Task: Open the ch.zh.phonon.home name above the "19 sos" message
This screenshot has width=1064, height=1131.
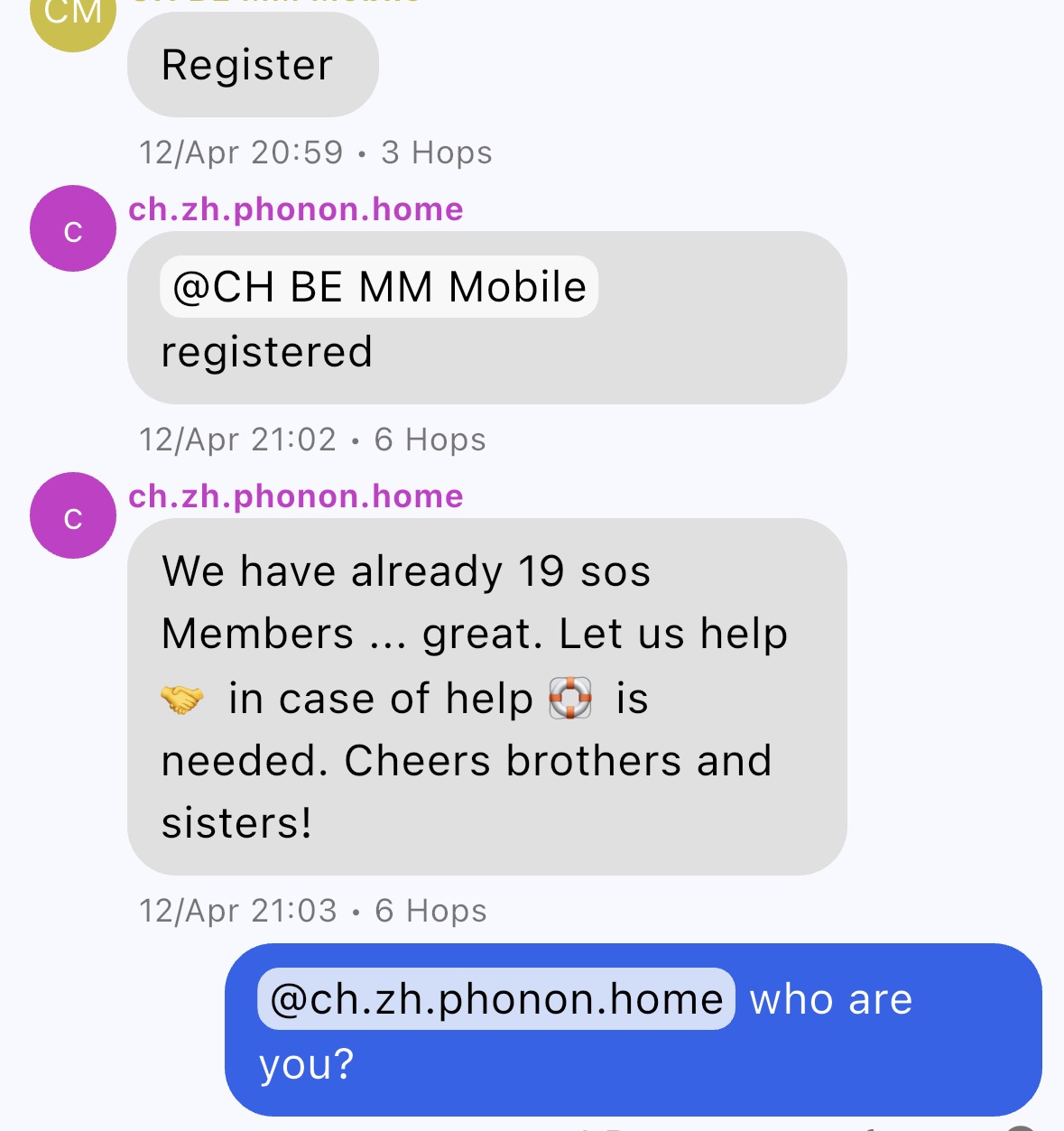Action: click(x=296, y=496)
